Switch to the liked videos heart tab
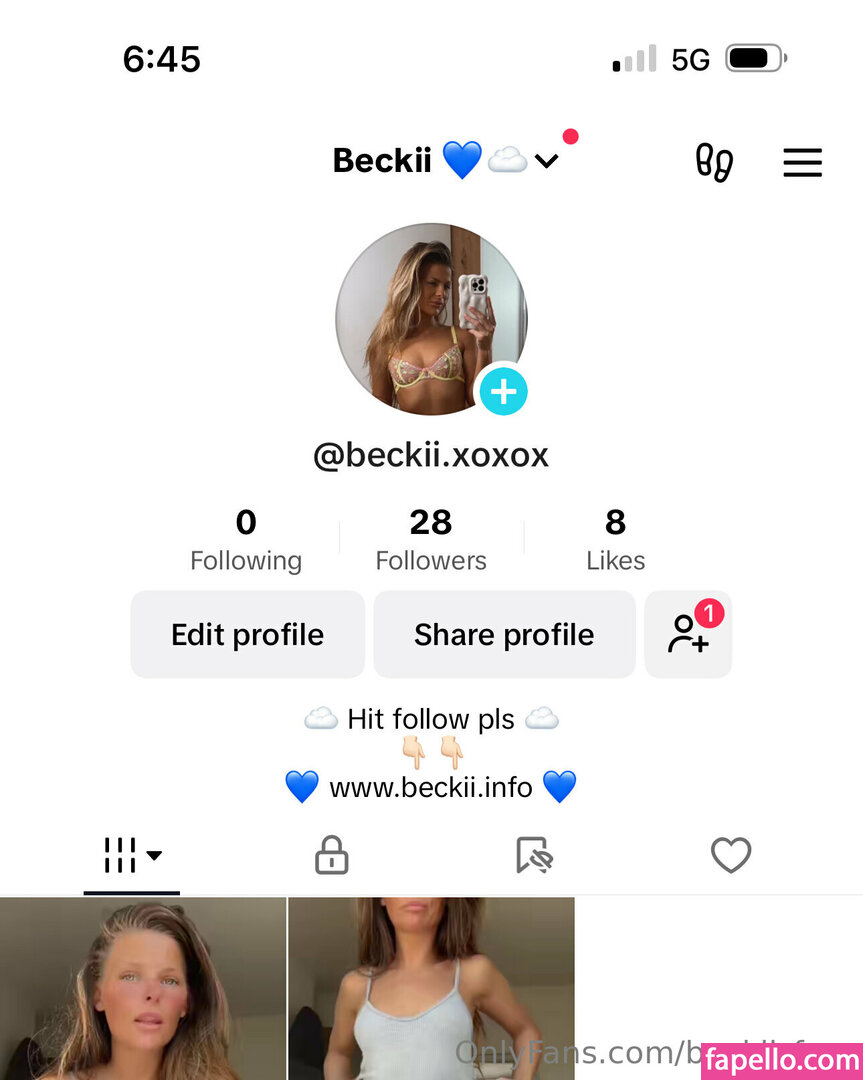Viewport: 863px width, 1080px height. click(x=731, y=856)
